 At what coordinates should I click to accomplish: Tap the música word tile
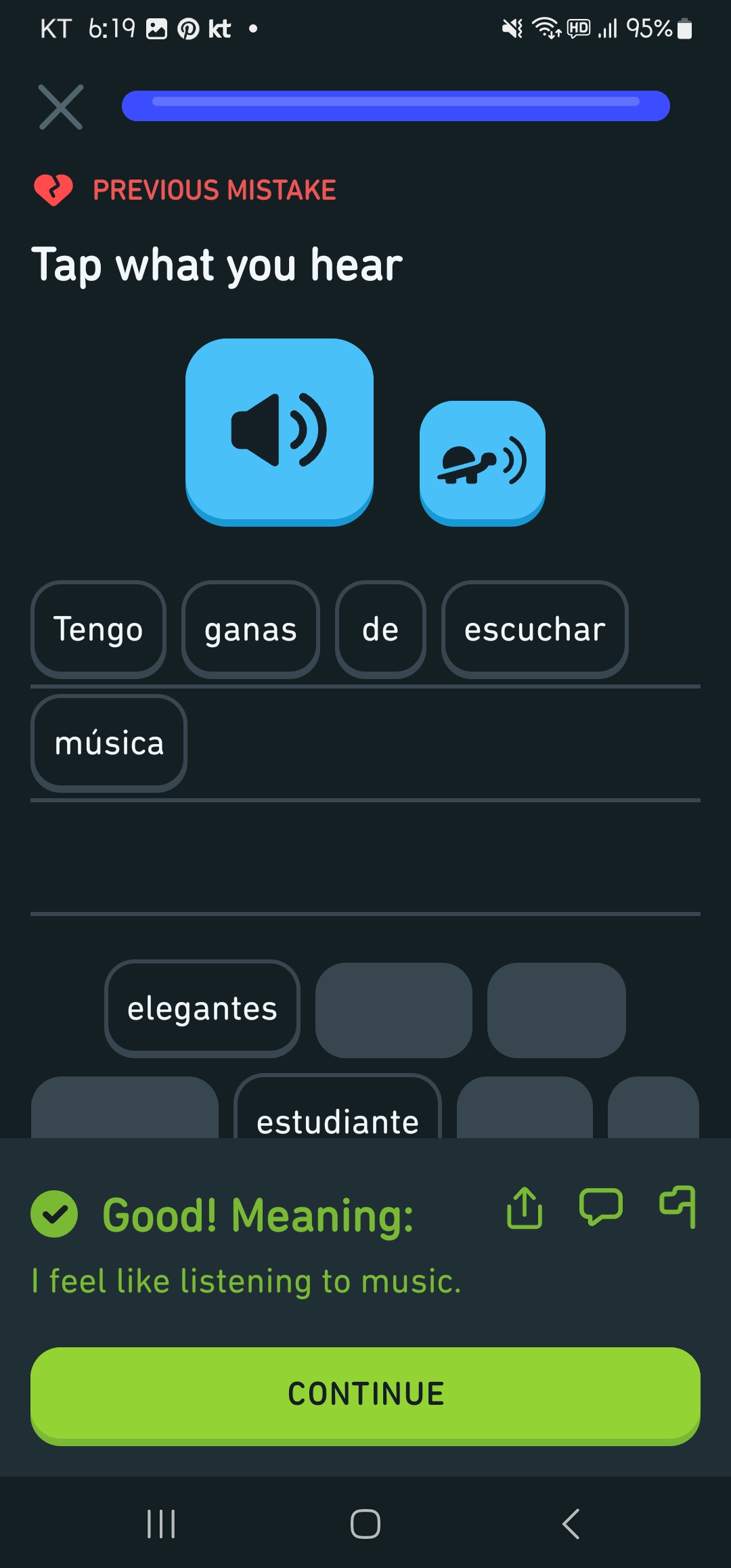(109, 743)
